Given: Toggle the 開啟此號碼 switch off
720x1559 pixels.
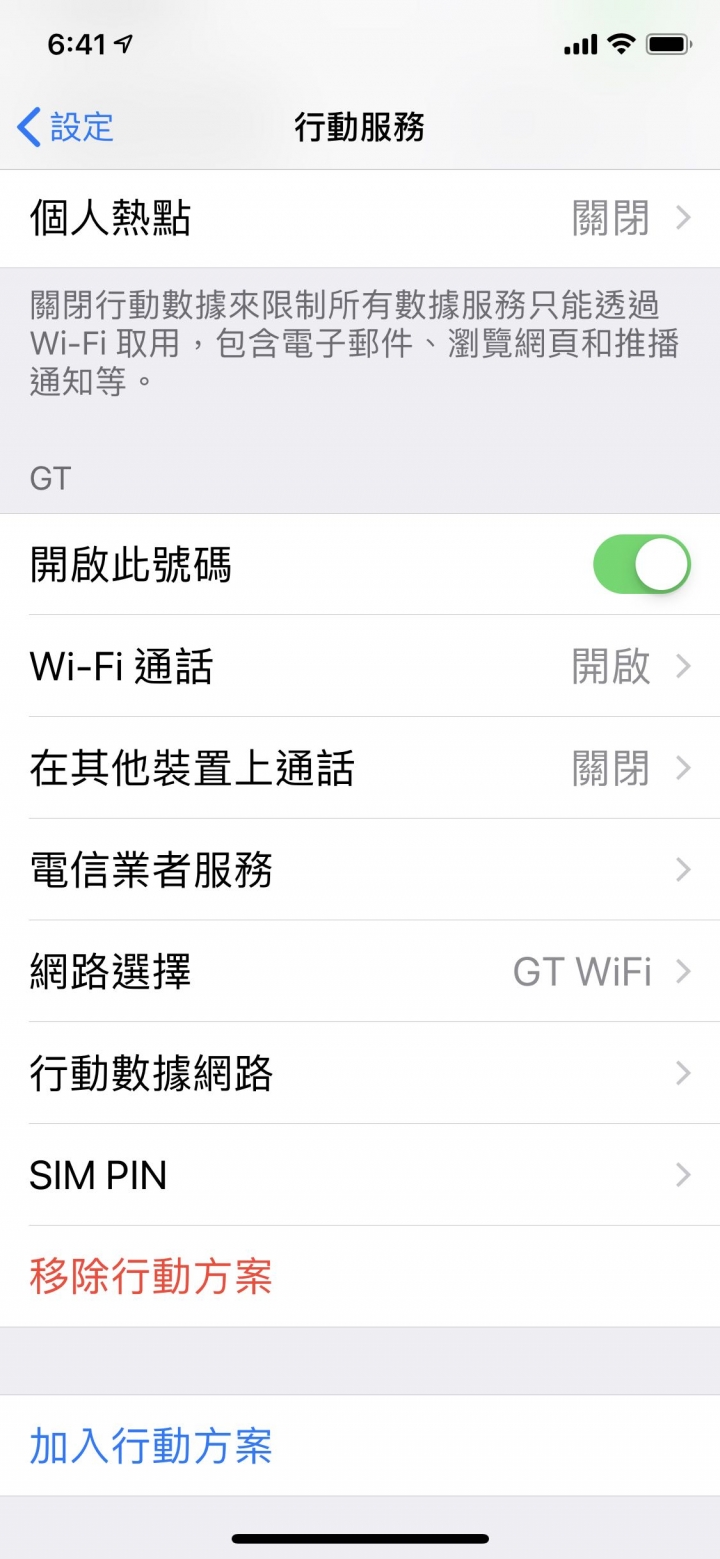Looking at the screenshot, I should 641,564.
